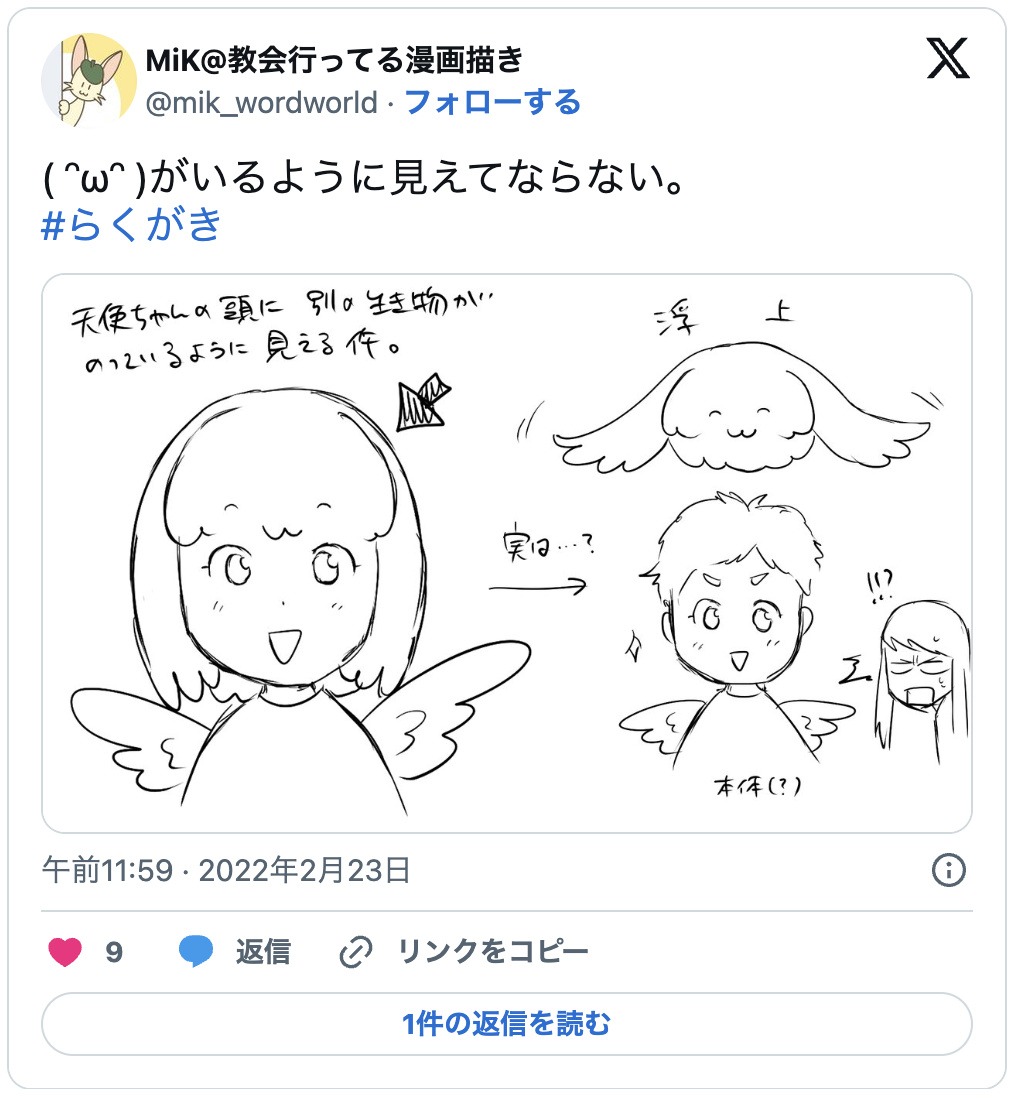Open the X logo link
The width and height of the screenshot is (1014, 1098).
click(947, 61)
